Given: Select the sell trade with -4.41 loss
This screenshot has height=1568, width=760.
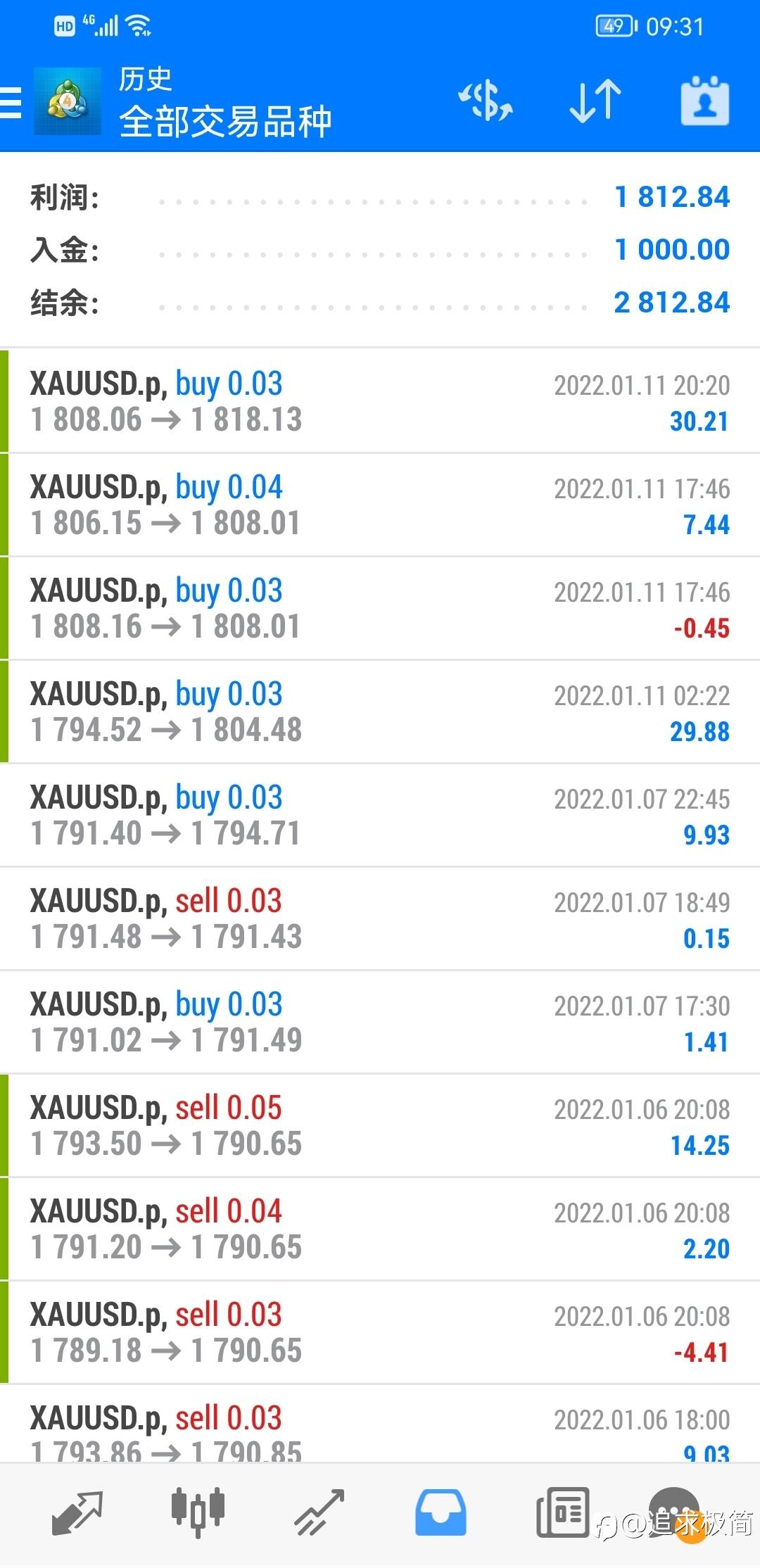Looking at the screenshot, I should click(380, 1332).
